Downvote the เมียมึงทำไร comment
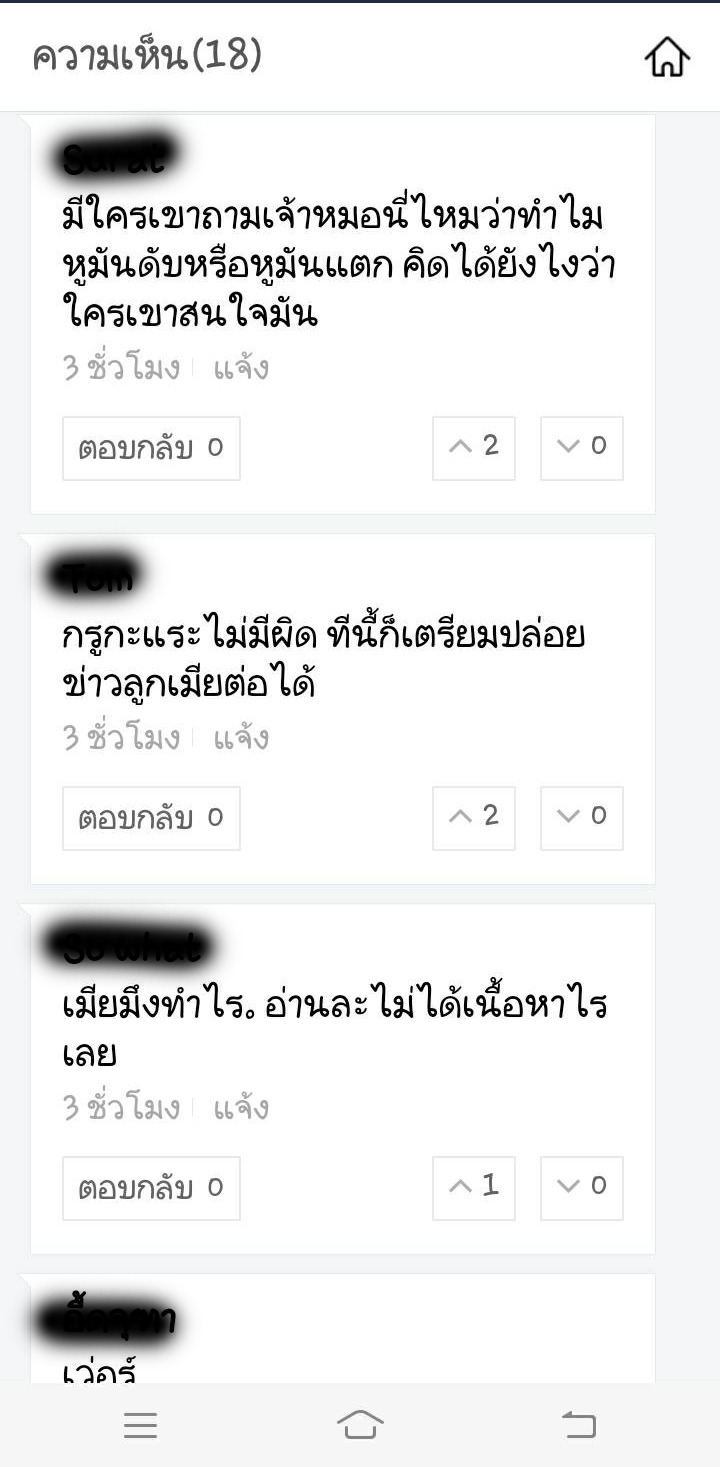 (582, 1187)
